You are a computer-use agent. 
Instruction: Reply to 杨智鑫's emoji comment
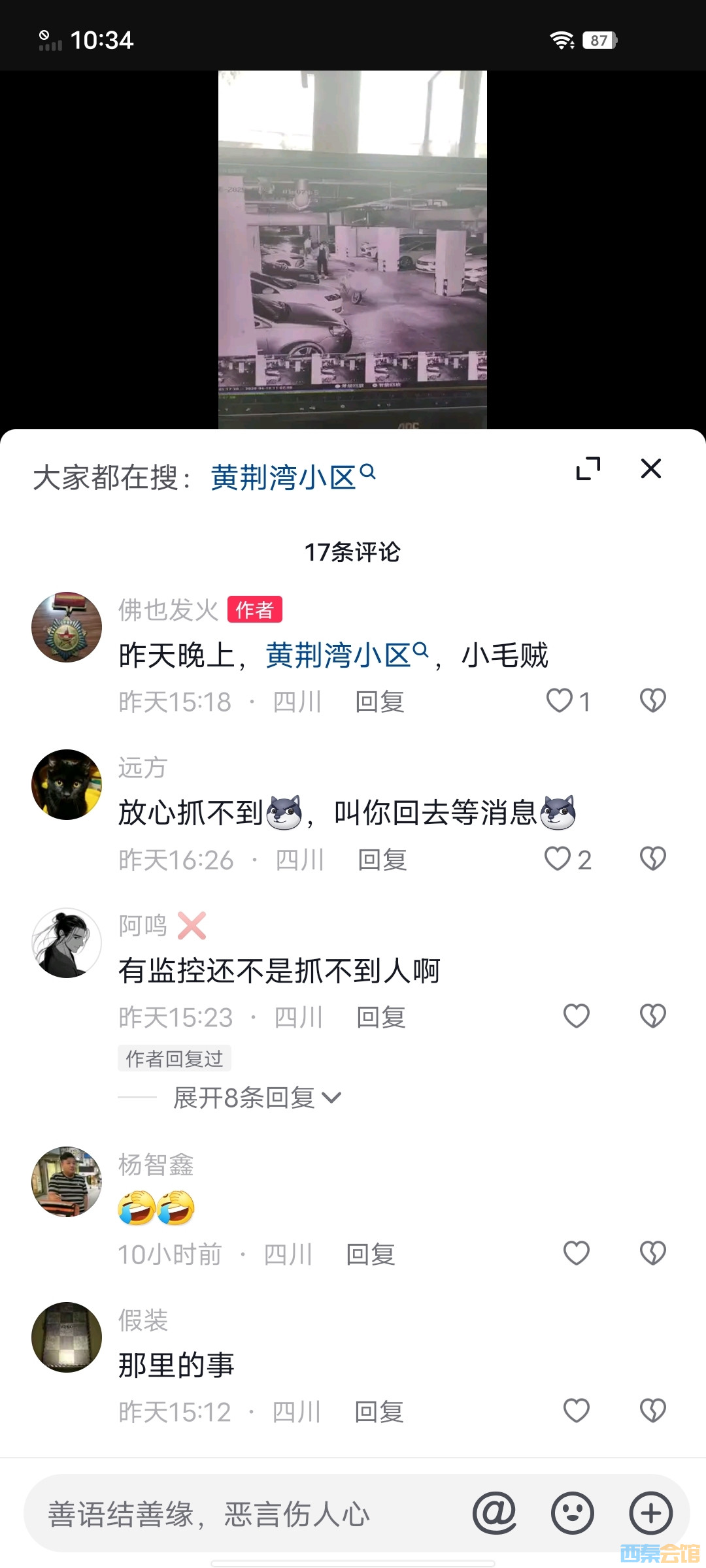click(371, 1254)
